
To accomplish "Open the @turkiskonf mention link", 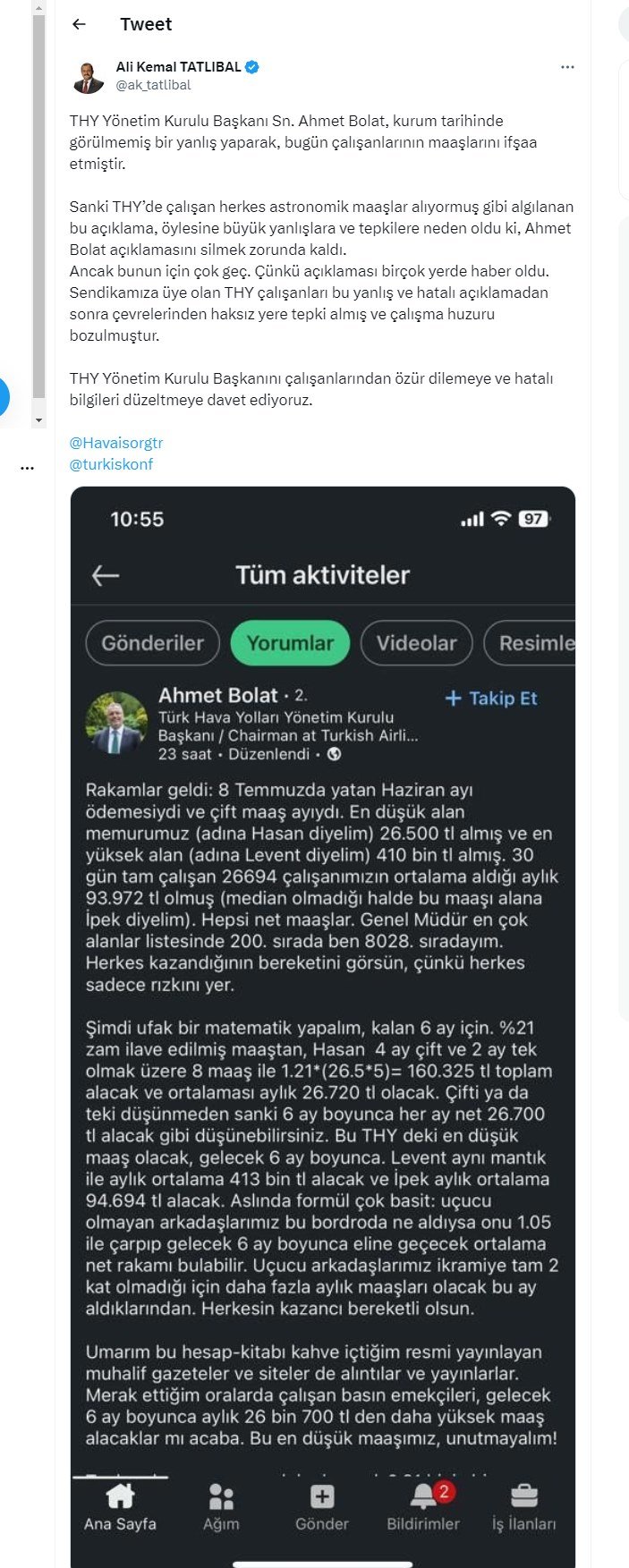I will tap(111, 464).
